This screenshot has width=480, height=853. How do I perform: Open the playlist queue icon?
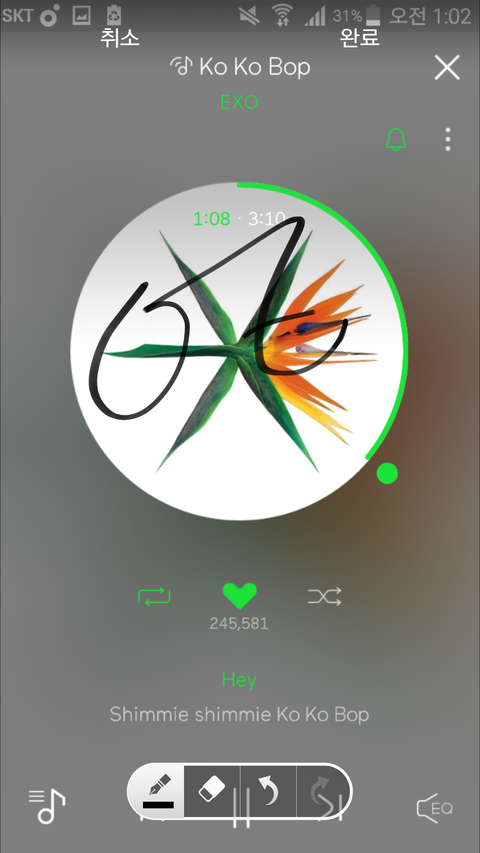pyautogui.click(x=47, y=806)
